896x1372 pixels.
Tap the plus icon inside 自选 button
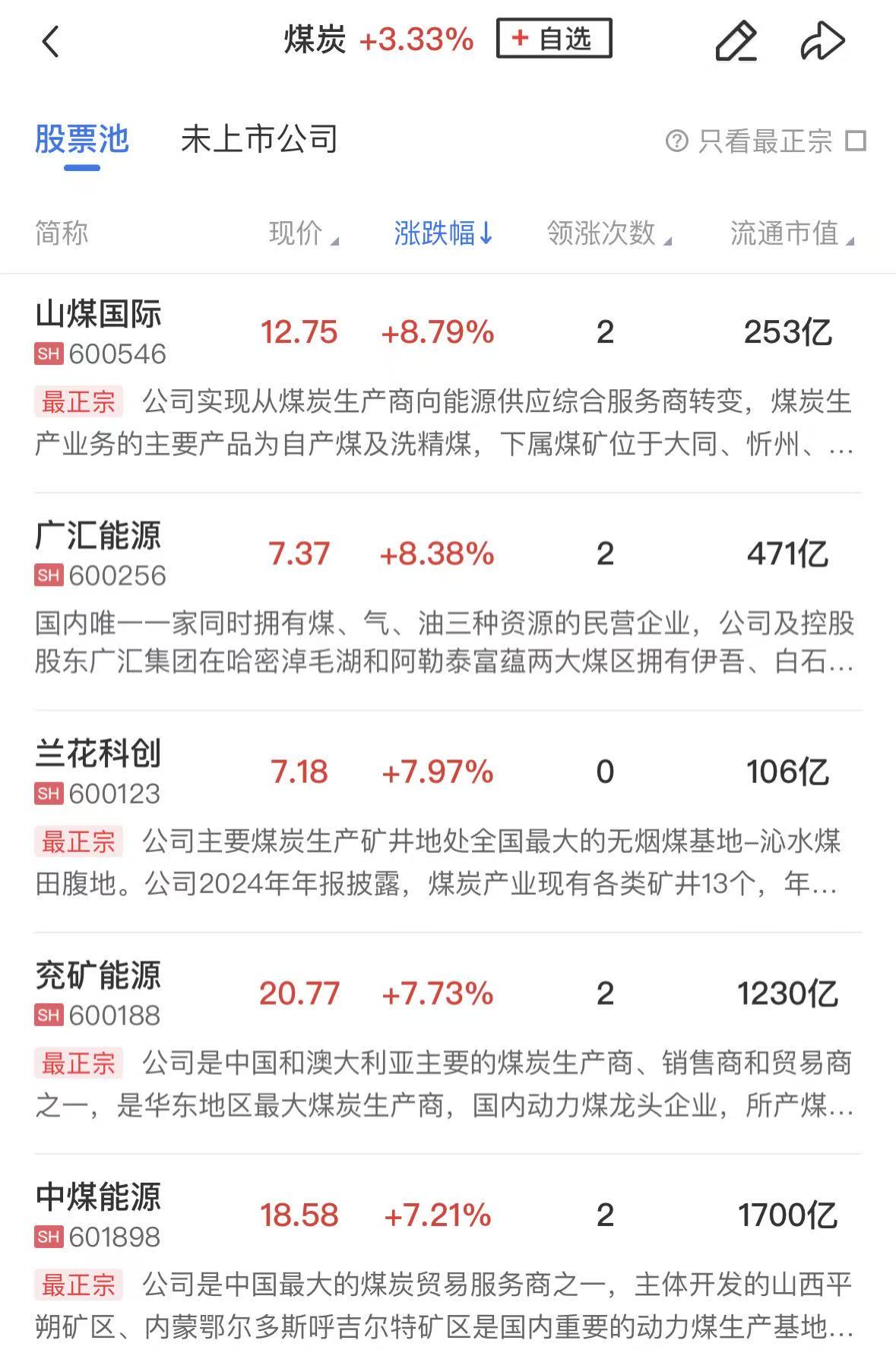[518, 40]
